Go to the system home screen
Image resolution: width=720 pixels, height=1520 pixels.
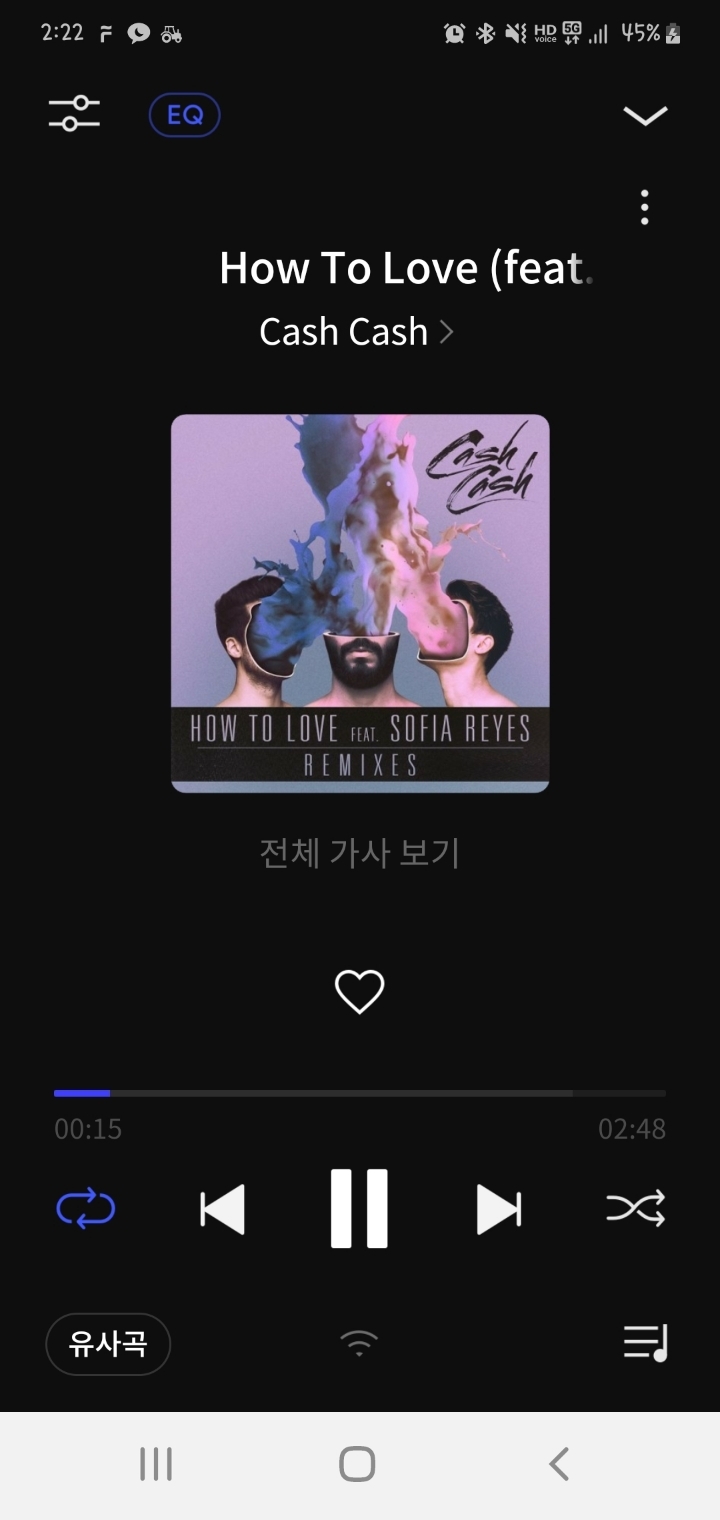357,1465
